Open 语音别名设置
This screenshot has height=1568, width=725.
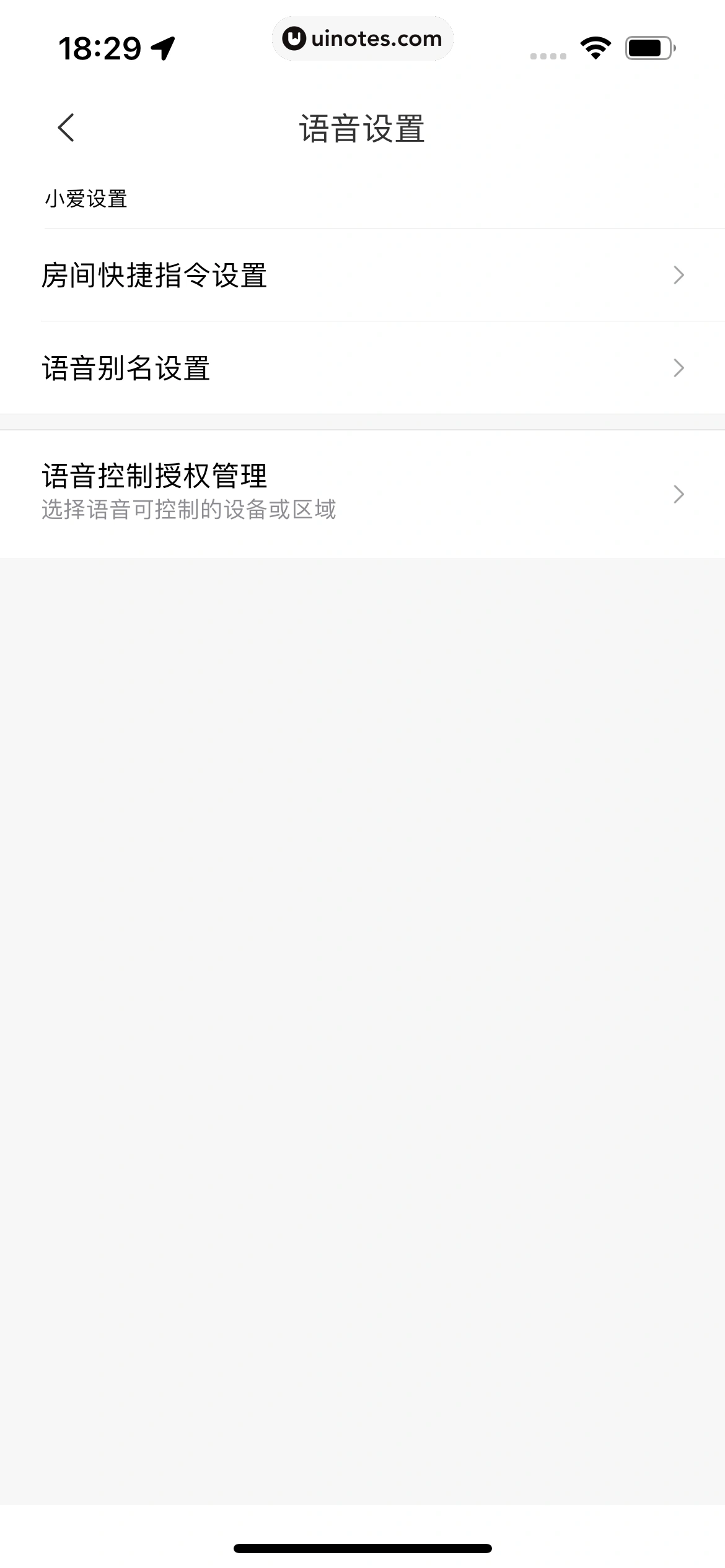click(362, 368)
